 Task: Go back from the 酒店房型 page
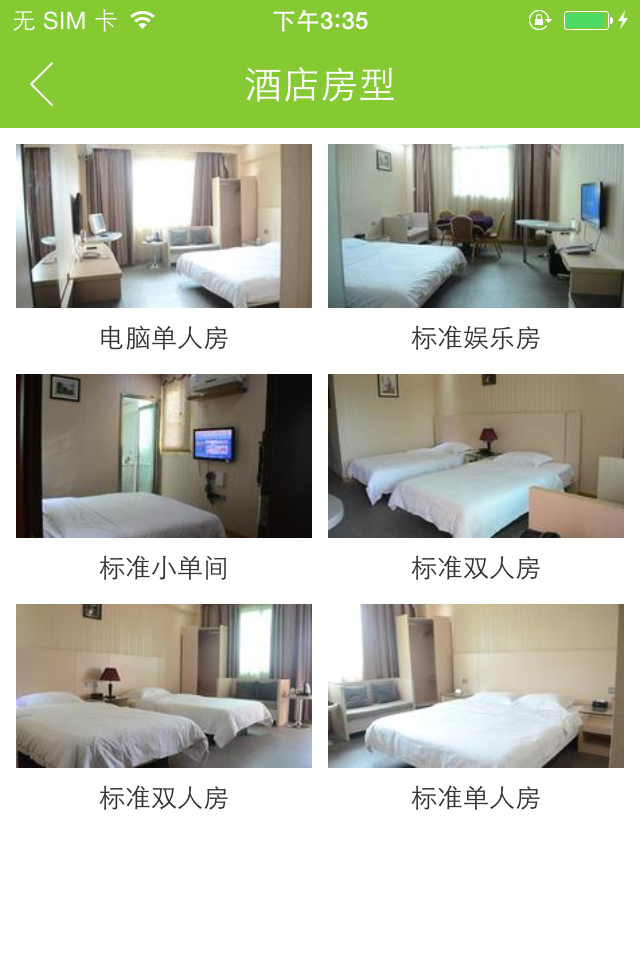[42, 85]
